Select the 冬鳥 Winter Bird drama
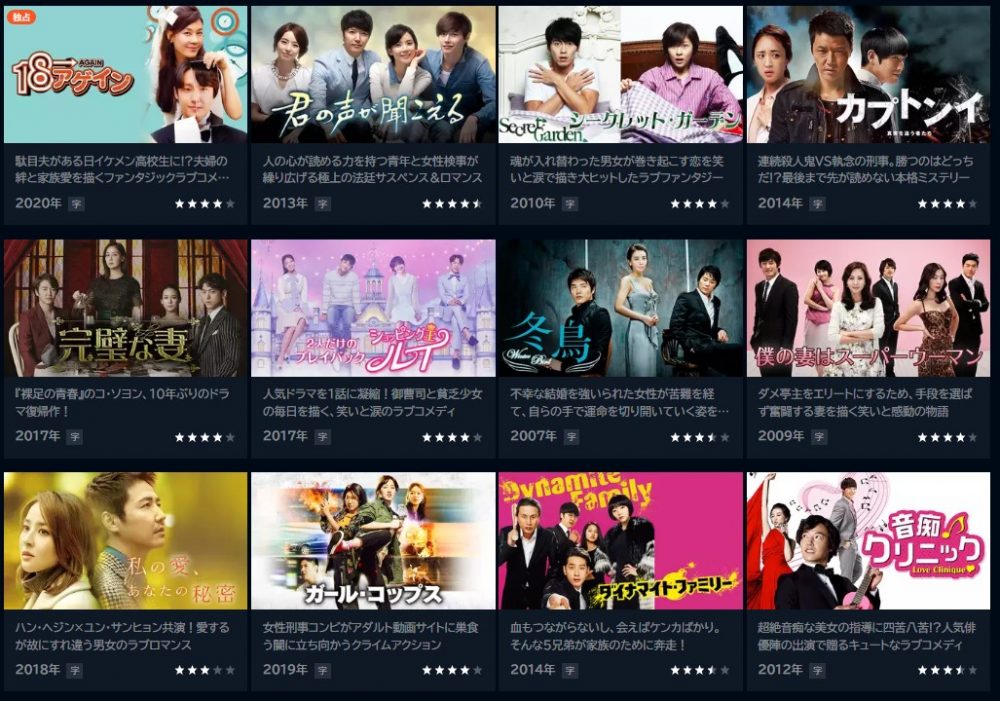The image size is (1000, 701). click(620, 308)
